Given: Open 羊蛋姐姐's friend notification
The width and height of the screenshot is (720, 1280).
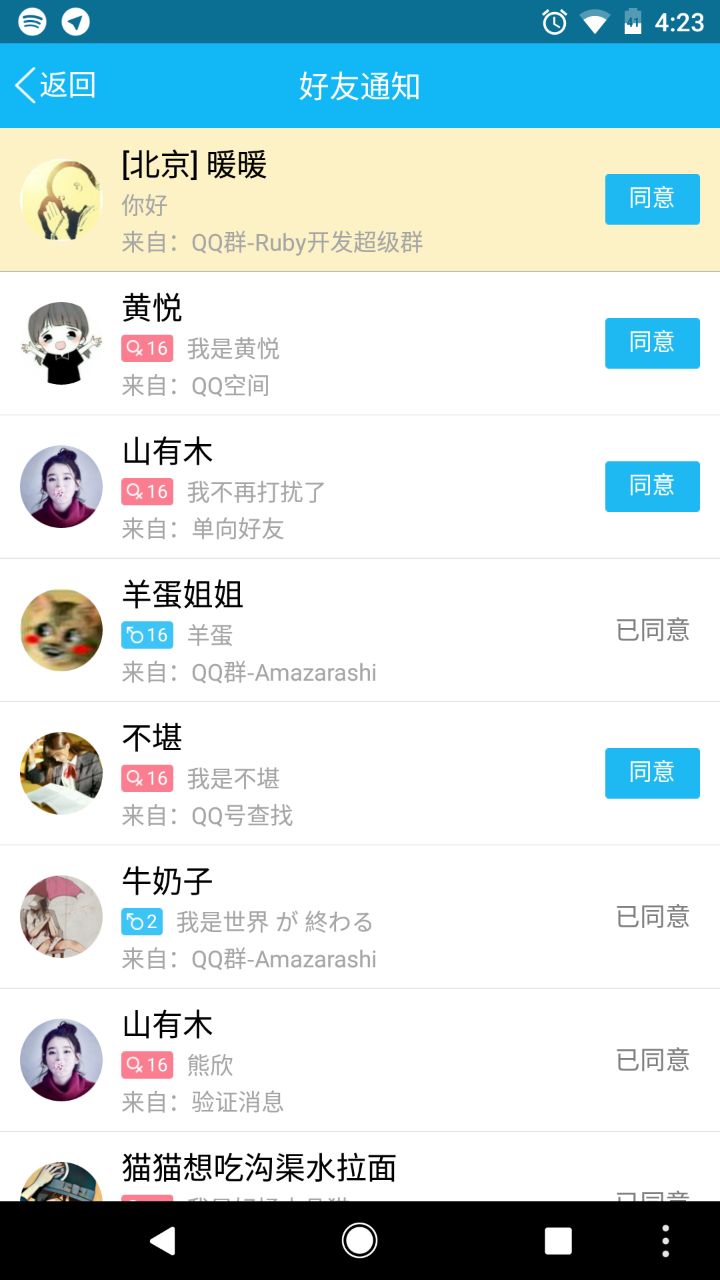Looking at the screenshot, I should 360,630.
